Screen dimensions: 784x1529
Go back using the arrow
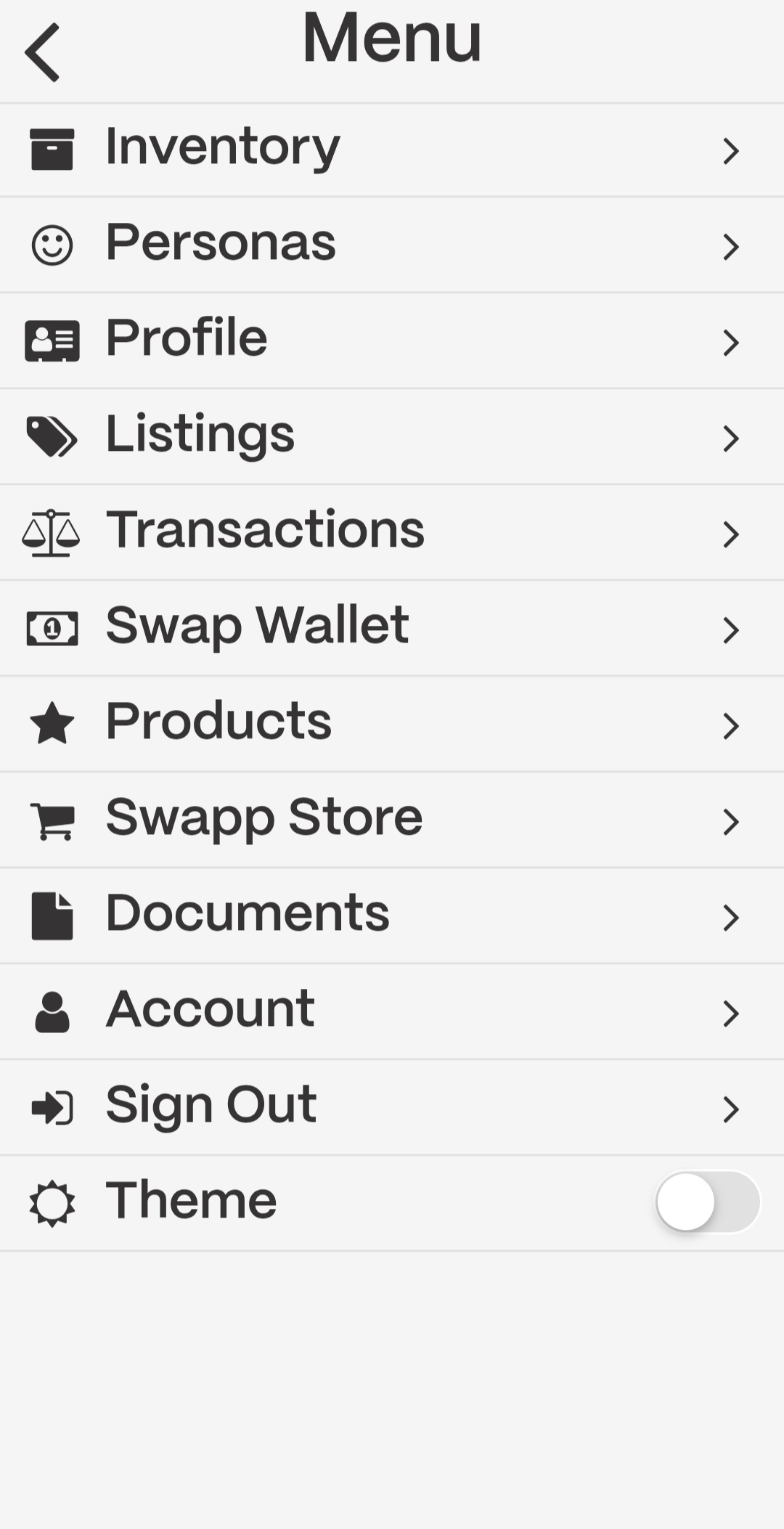point(42,52)
